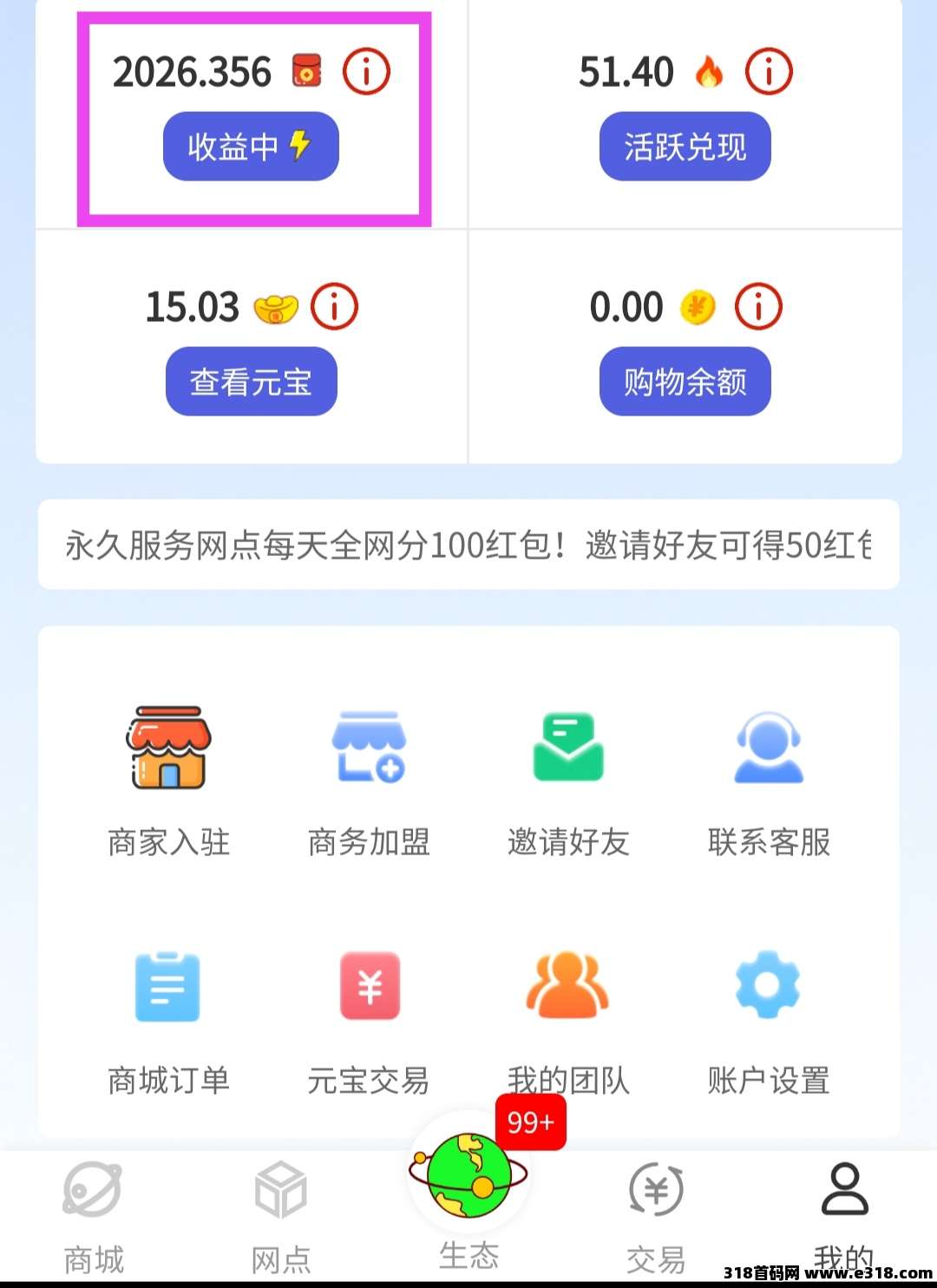This screenshot has width=937, height=1288.
Task: Contact support via 联系客服
Action: 769,781
